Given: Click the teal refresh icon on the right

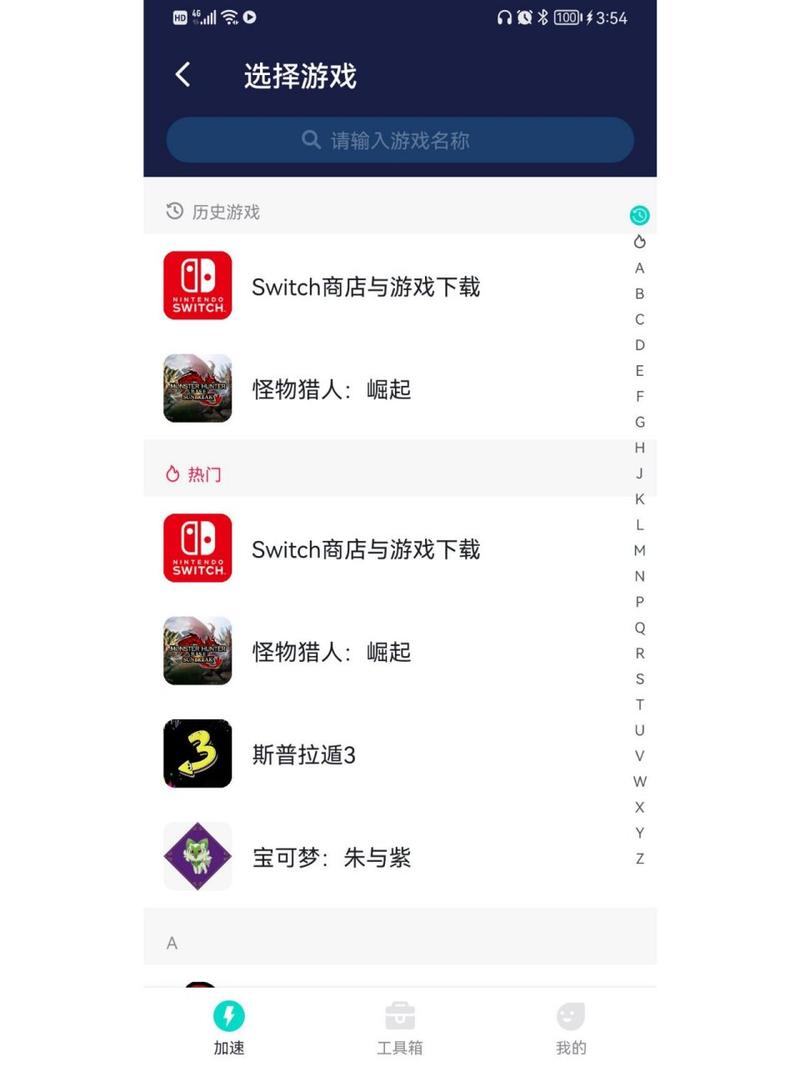Looking at the screenshot, I should 639,215.
